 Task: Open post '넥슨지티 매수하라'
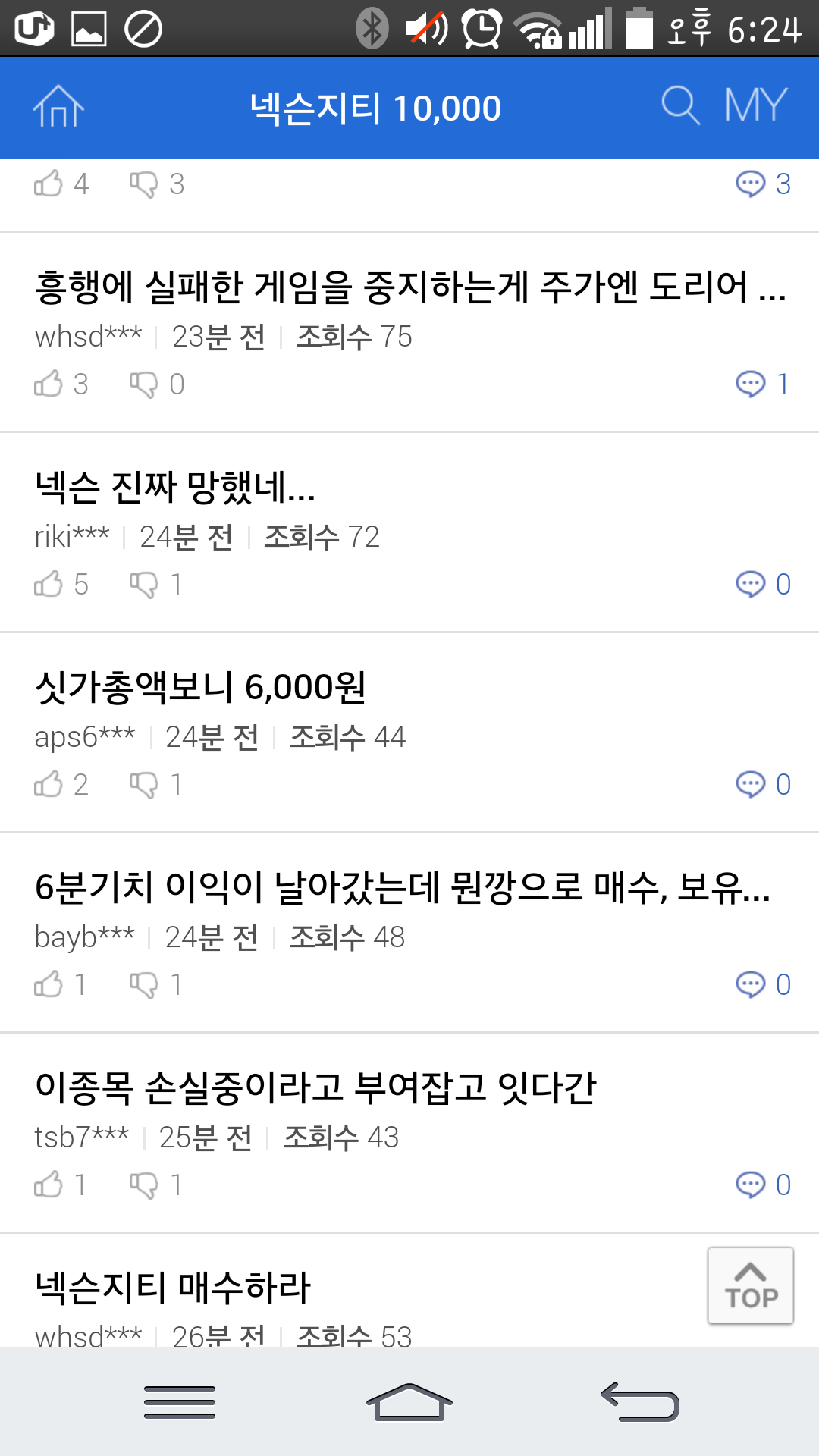point(173,1288)
